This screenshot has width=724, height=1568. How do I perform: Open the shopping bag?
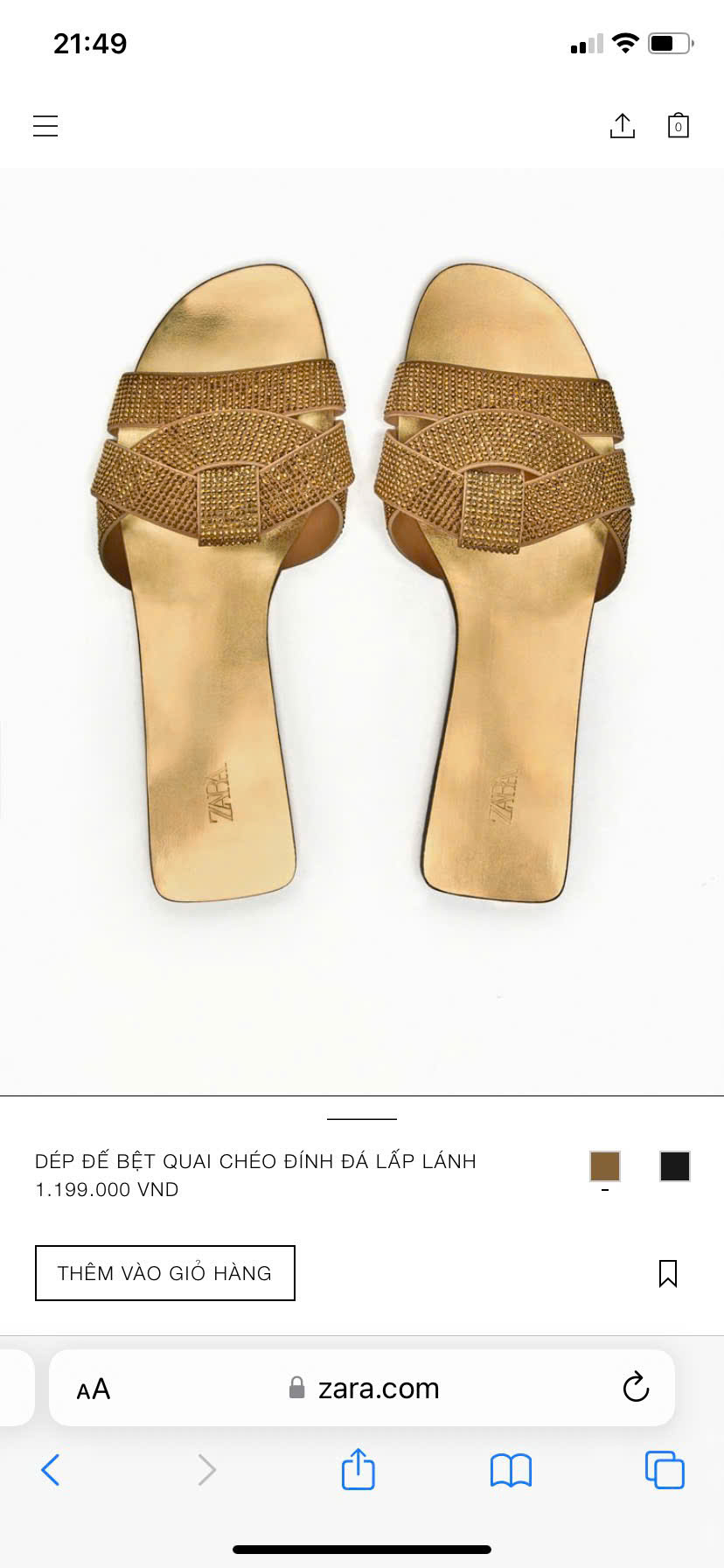[x=678, y=126]
